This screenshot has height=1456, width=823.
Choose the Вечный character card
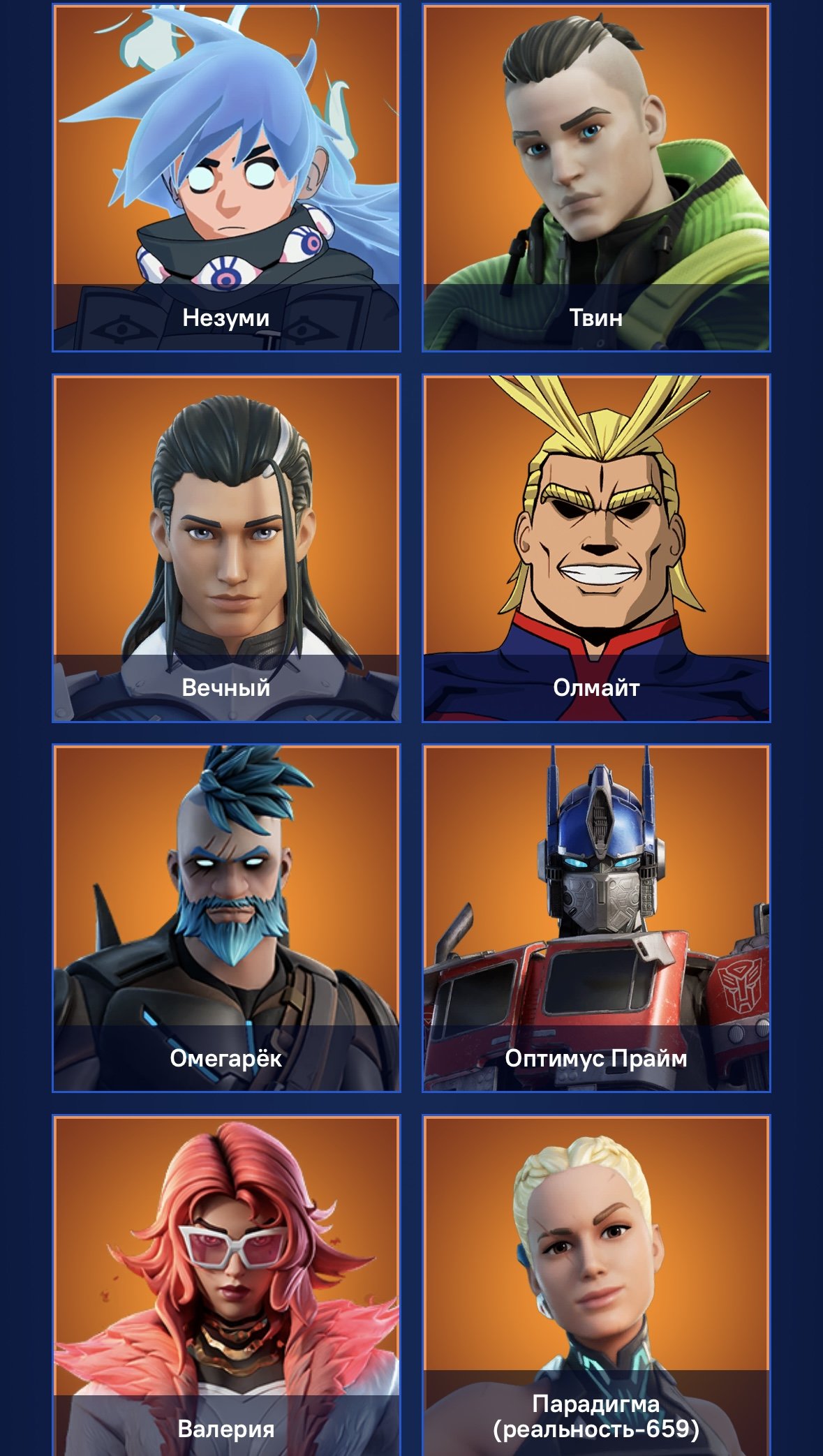click(226, 548)
